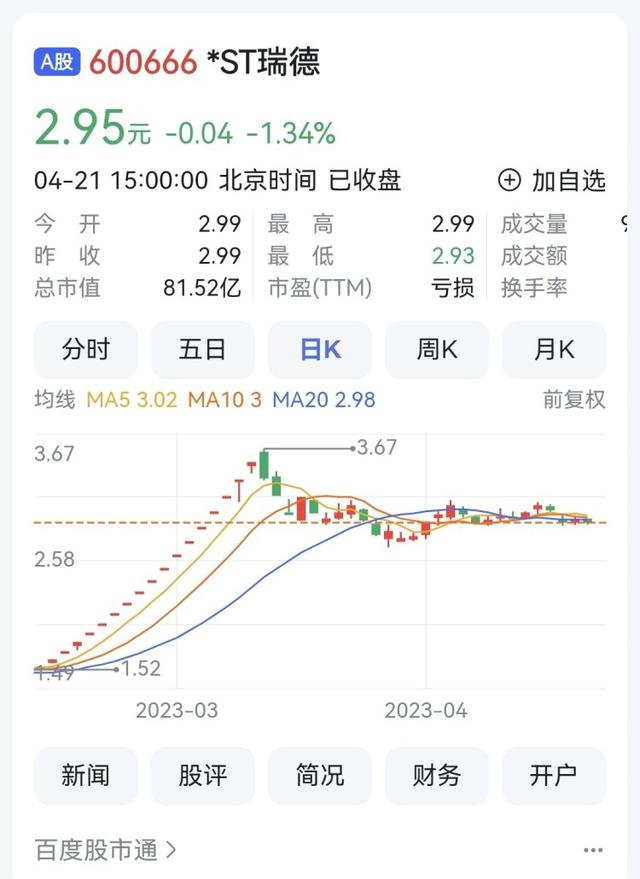Switch to the 周K chart
Viewport: 640px width, 879px height.
[437, 349]
